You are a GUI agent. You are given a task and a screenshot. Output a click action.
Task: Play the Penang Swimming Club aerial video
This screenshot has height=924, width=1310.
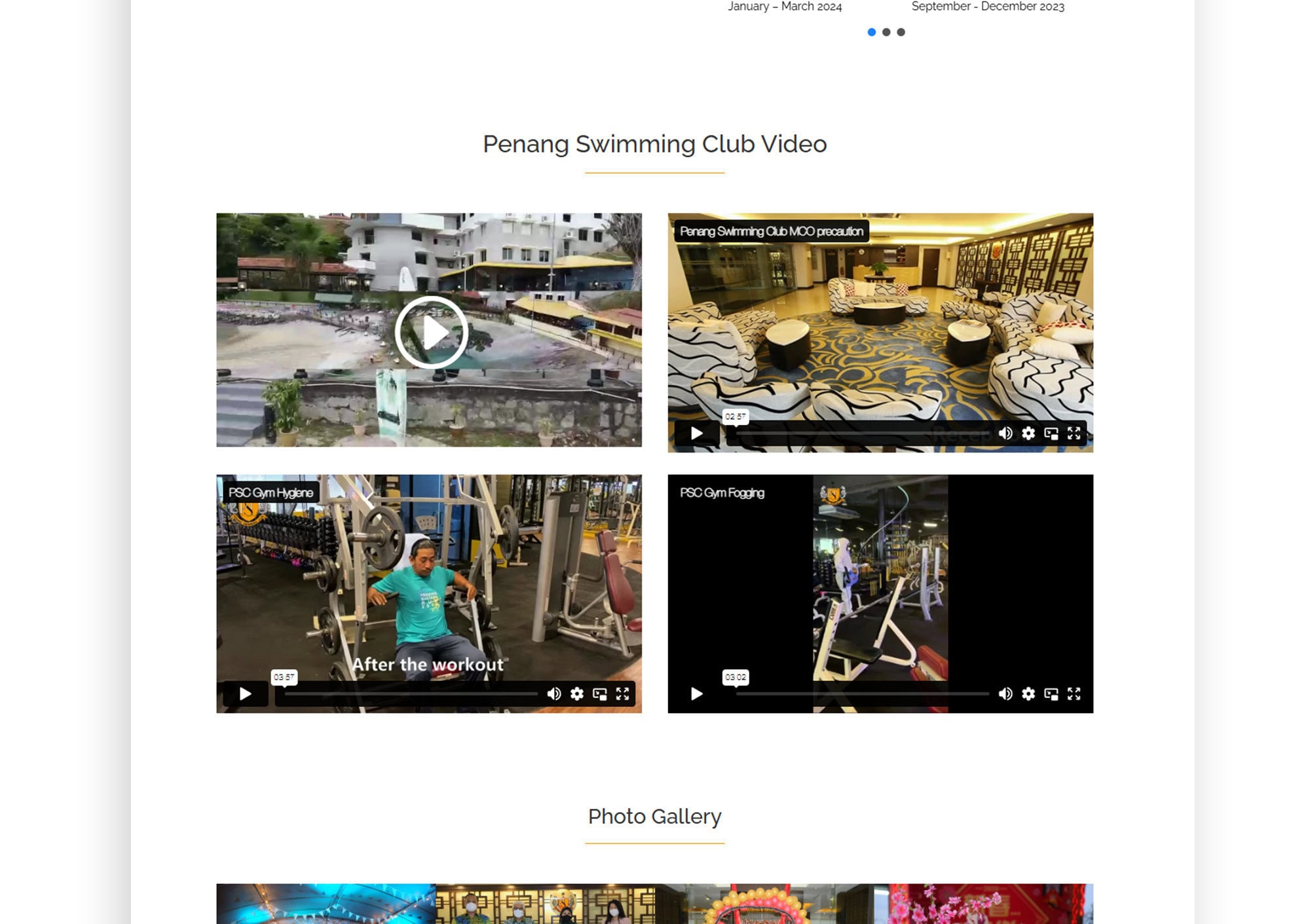click(431, 332)
